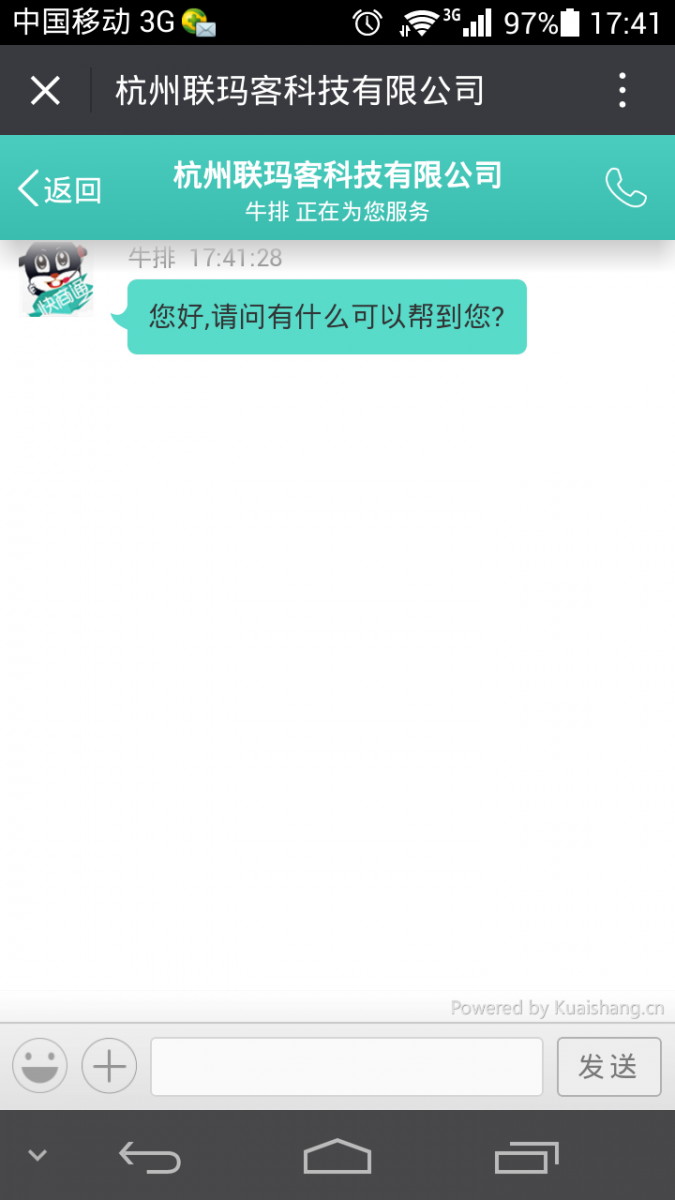Focus the message text field

[346, 1066]
